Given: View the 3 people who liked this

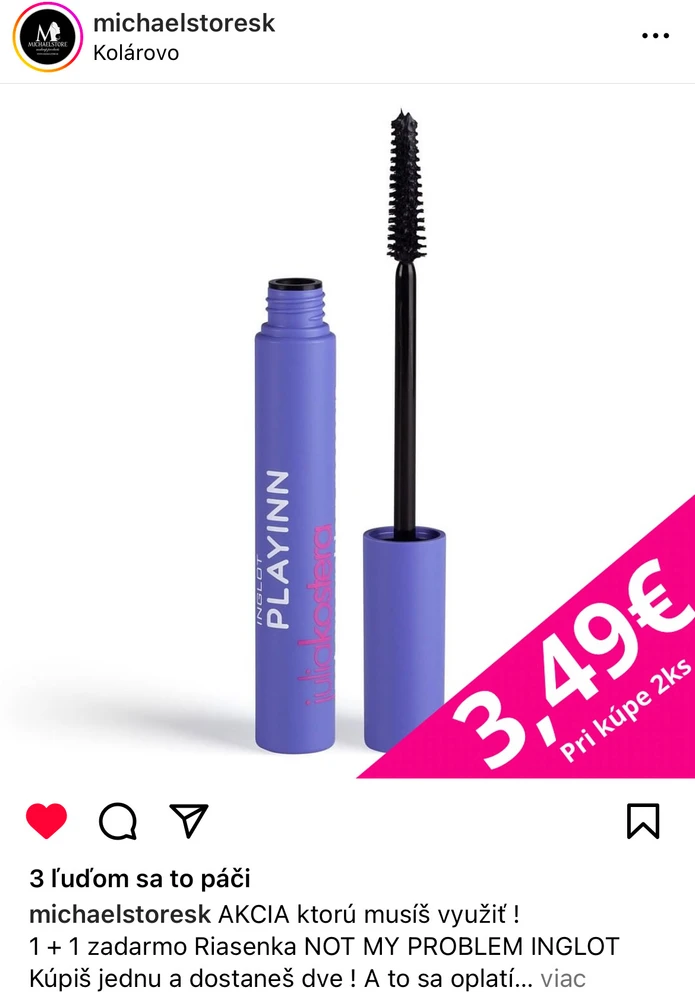Looking at the screenshot, I should [140, 879].
